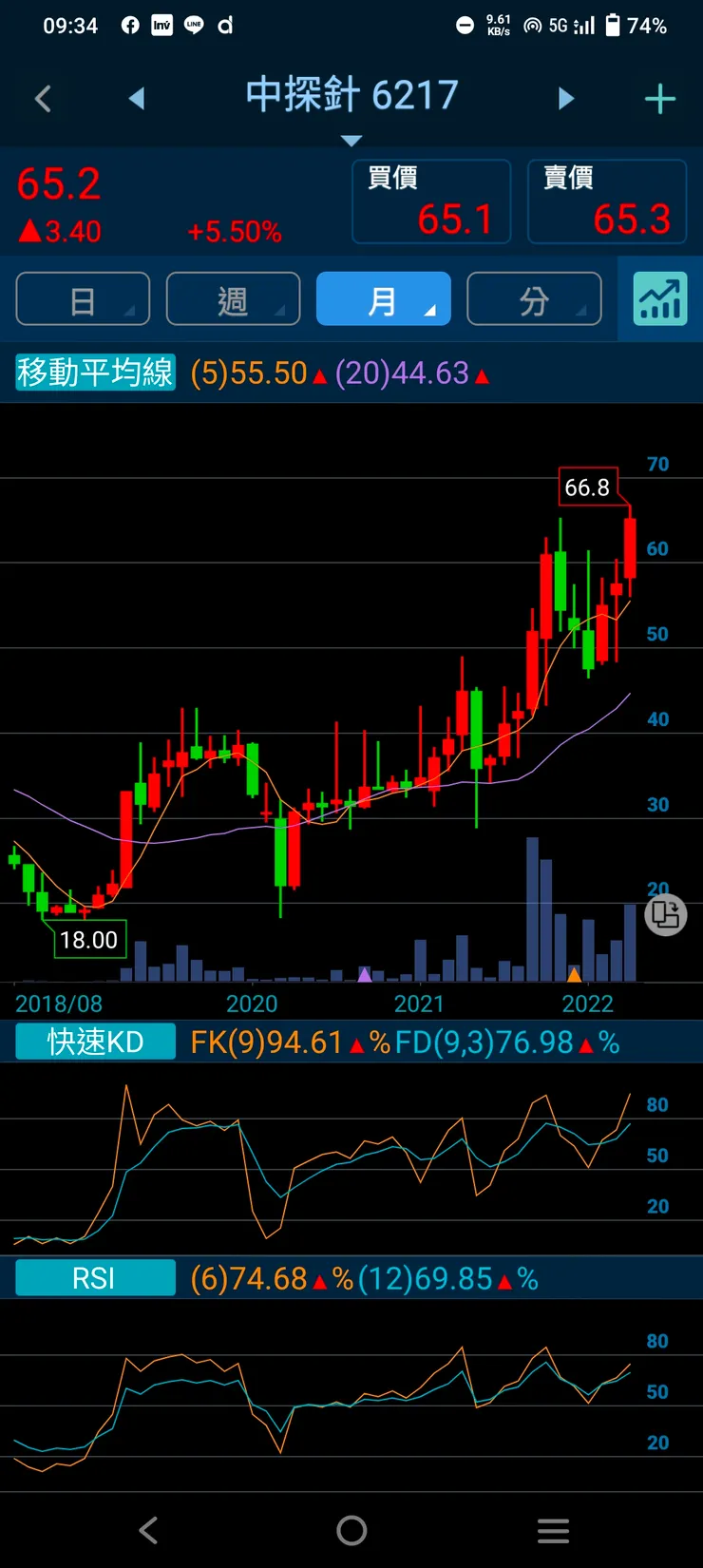Open the purple marker on the volume chart

(x=365, y=974)
